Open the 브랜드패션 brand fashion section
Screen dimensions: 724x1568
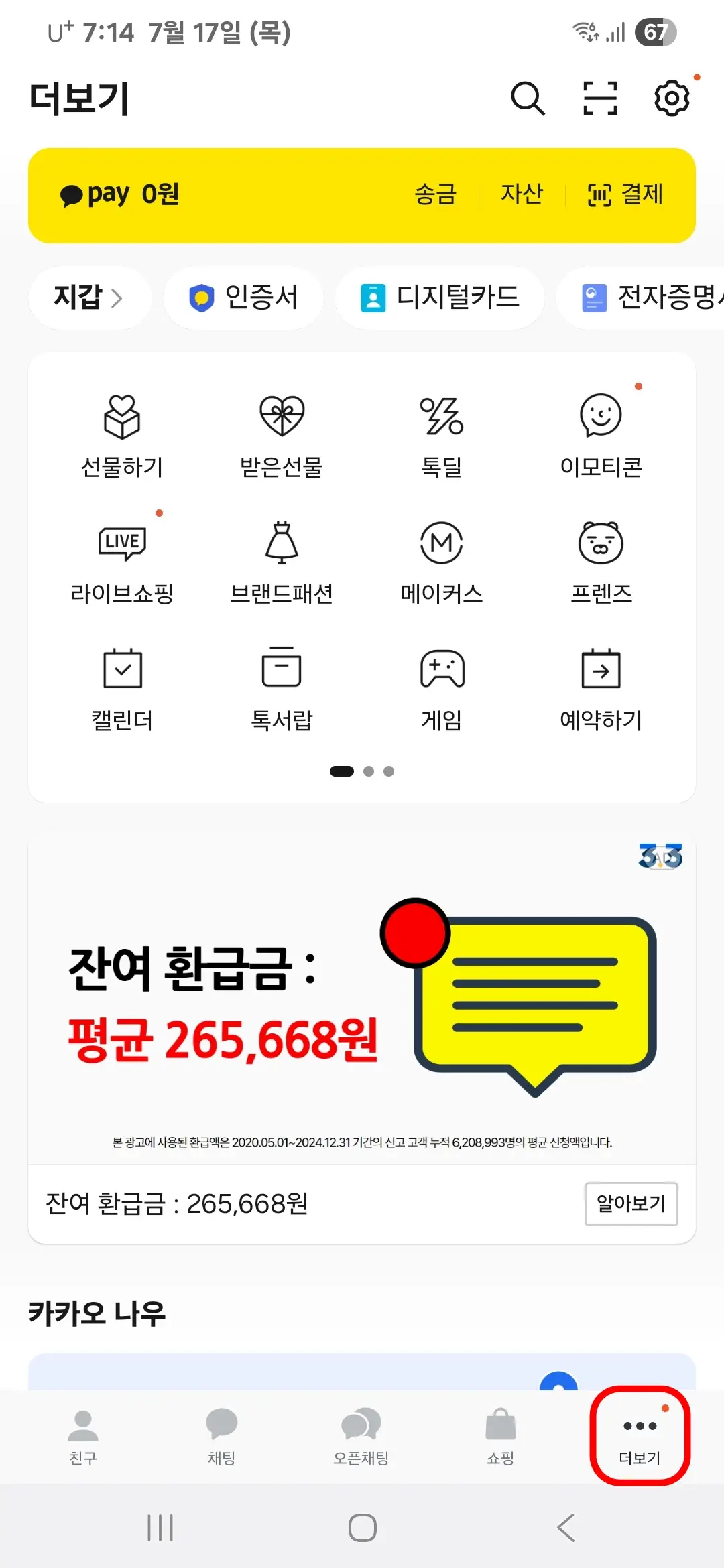coord(282,560)
